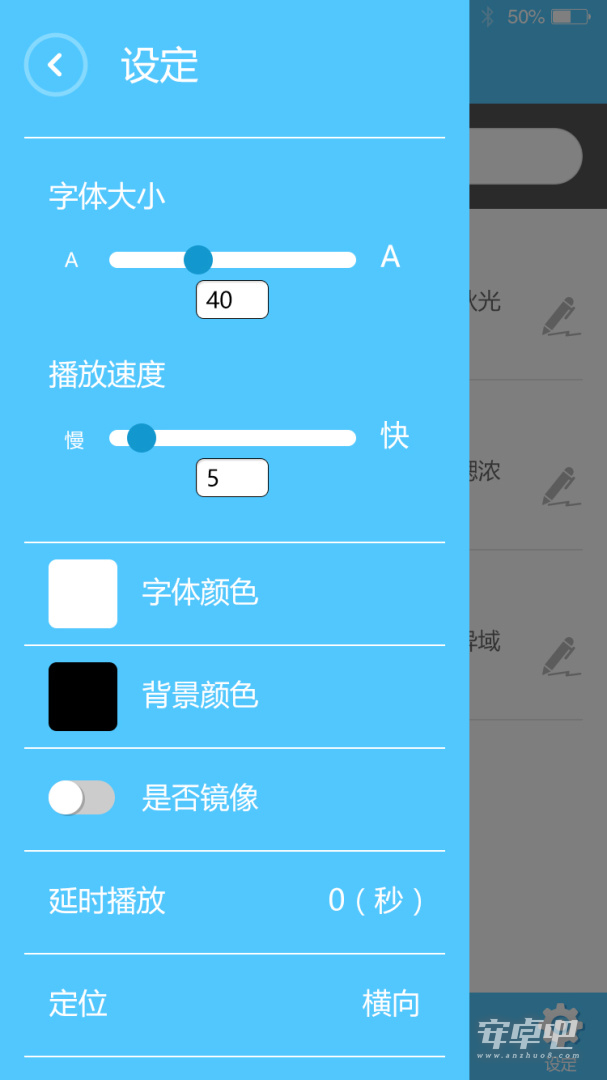Edit the font size value 40

(x=232, y=300)
